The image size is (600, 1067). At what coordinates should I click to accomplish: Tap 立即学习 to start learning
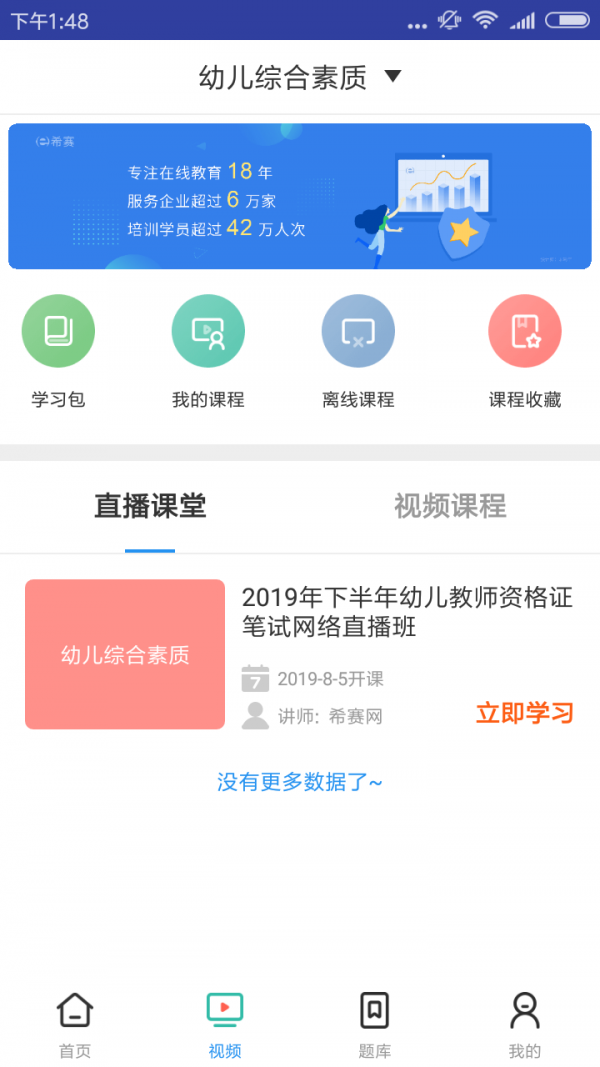click(524, 713)
